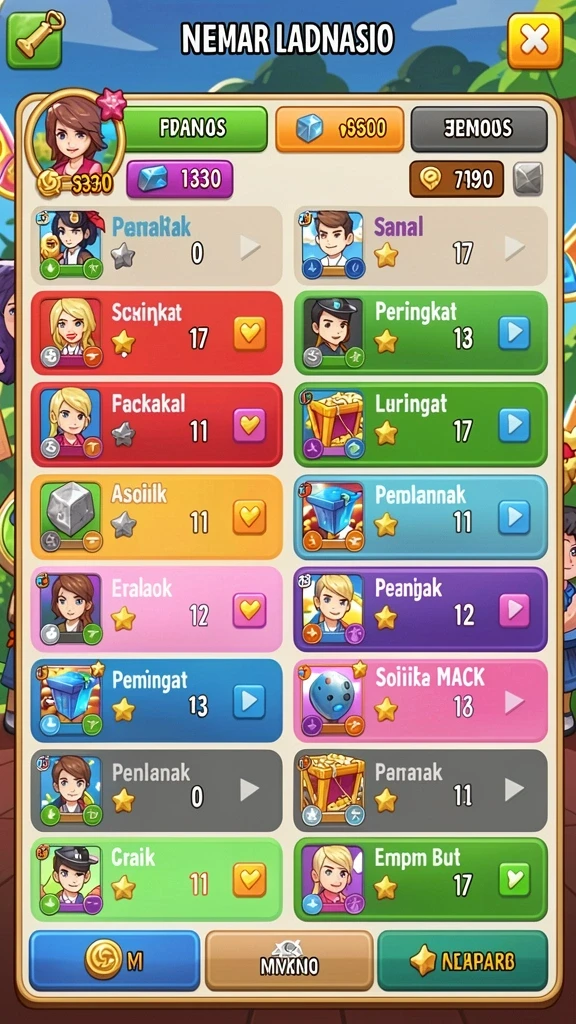Tap the heart button on Schingkat row
Image resolution: width=576 pixels, height=1024 pixels.
[x=249, y=334]
